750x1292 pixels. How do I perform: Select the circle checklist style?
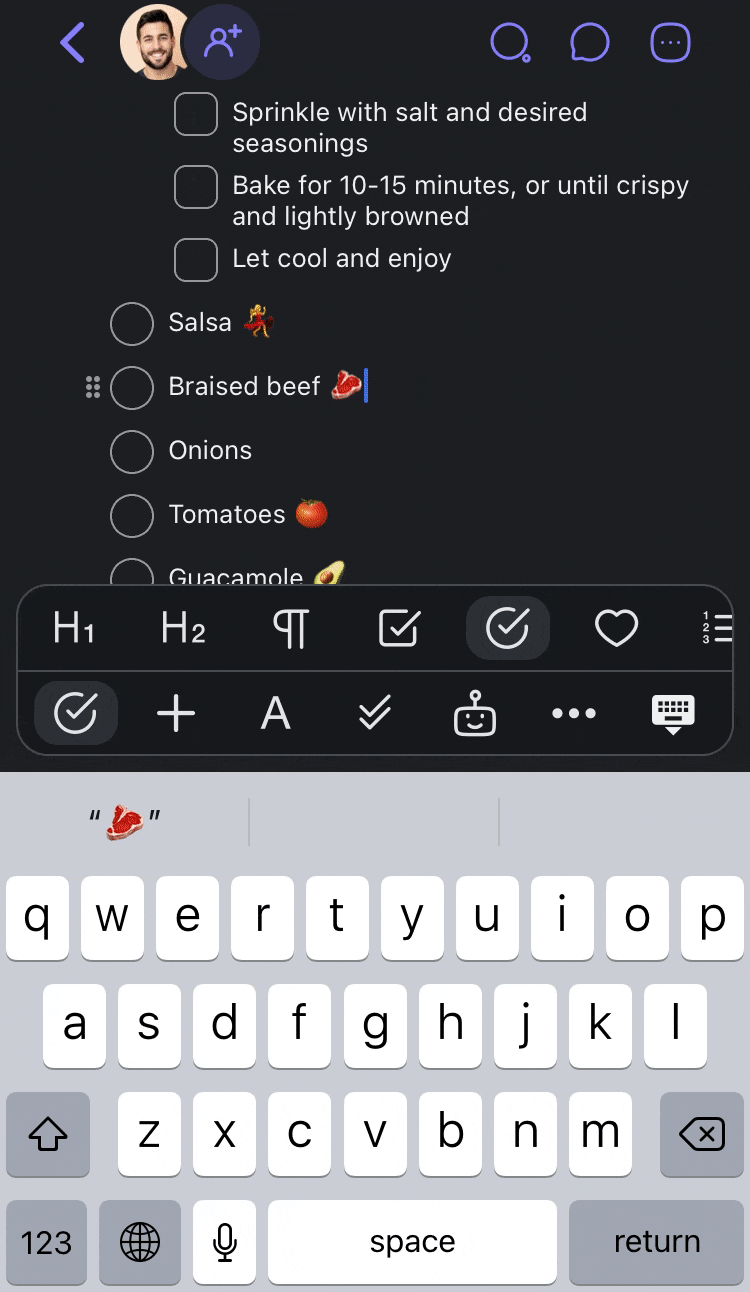pyautogui.click(x=508, y=628)
